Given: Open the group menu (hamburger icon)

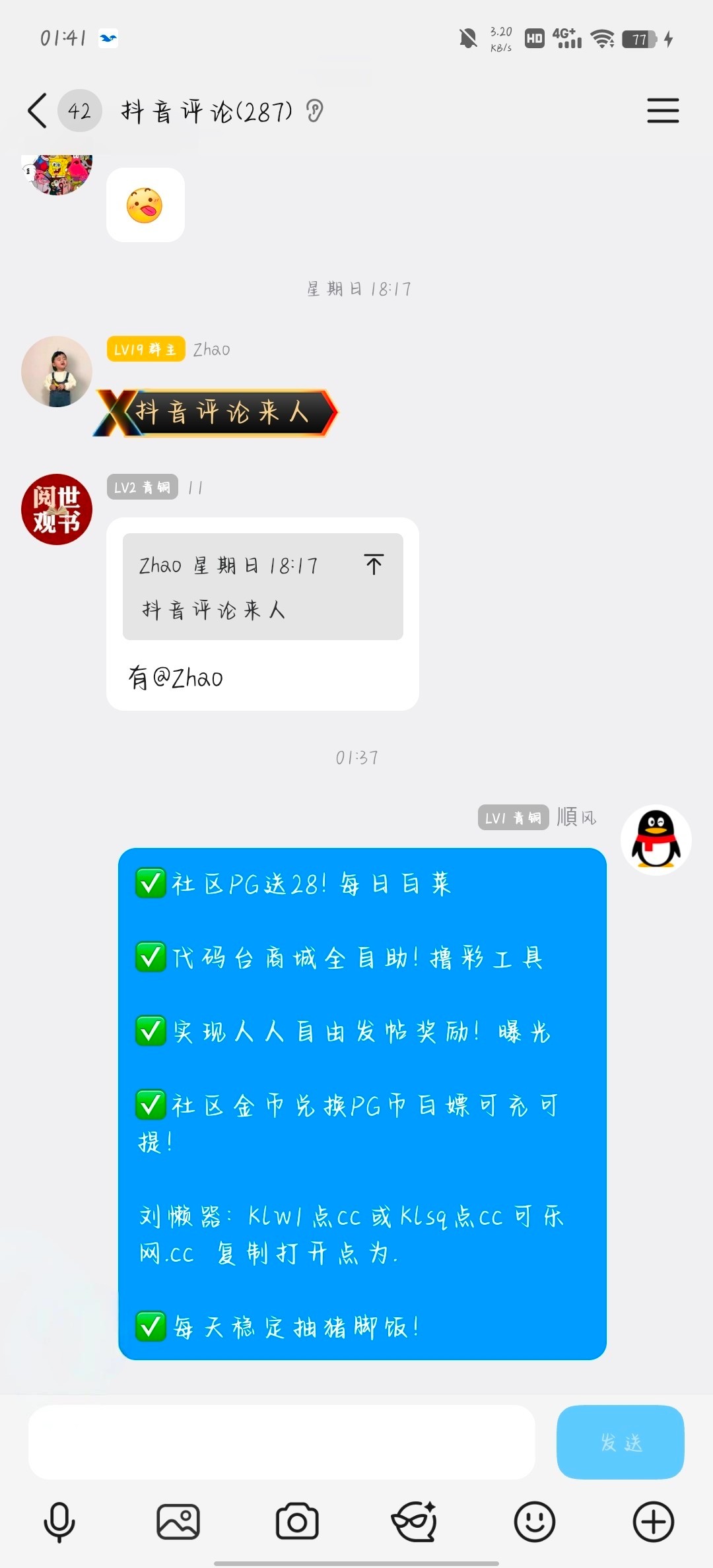Looking at the screenshot, I should [662, 110].
